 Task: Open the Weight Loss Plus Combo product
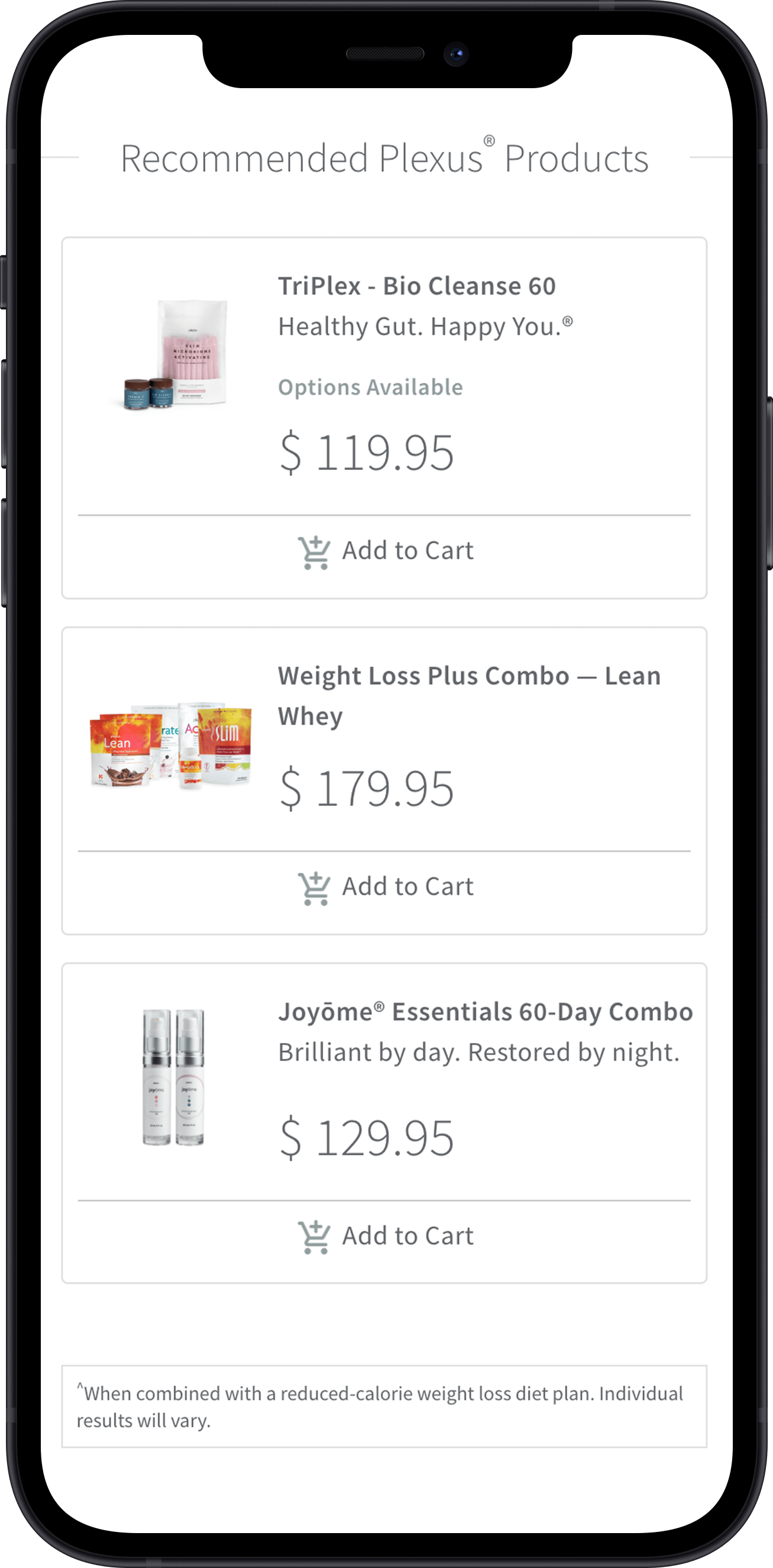click(x=468, y=677)
